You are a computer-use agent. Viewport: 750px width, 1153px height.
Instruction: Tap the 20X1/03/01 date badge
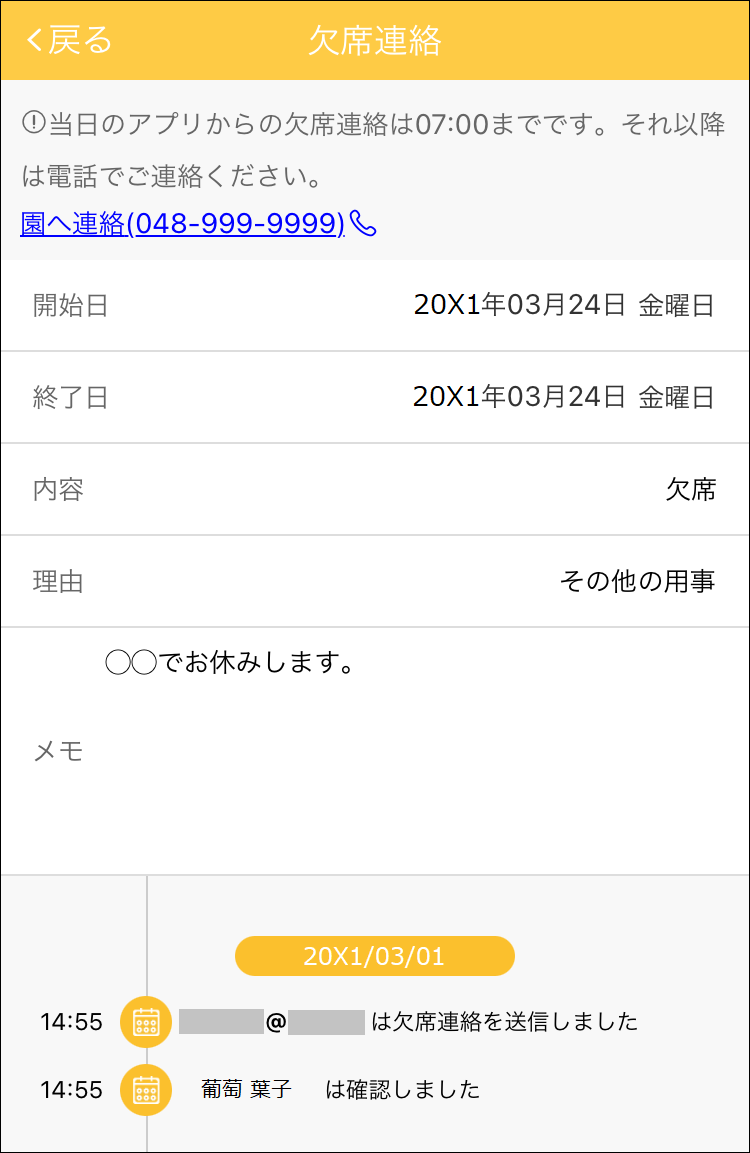374,956
